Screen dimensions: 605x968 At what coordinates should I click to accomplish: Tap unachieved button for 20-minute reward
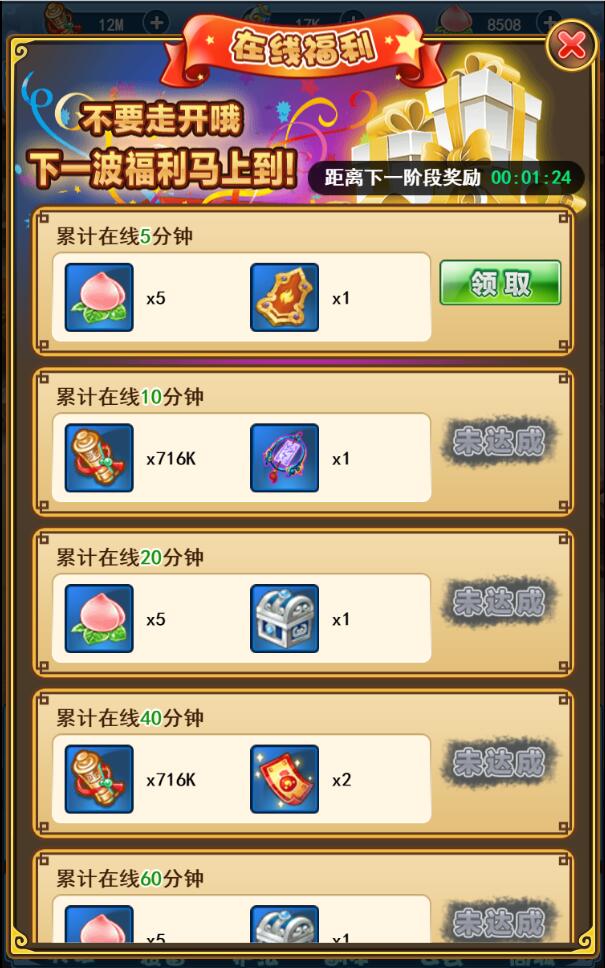tap(500, 602)
